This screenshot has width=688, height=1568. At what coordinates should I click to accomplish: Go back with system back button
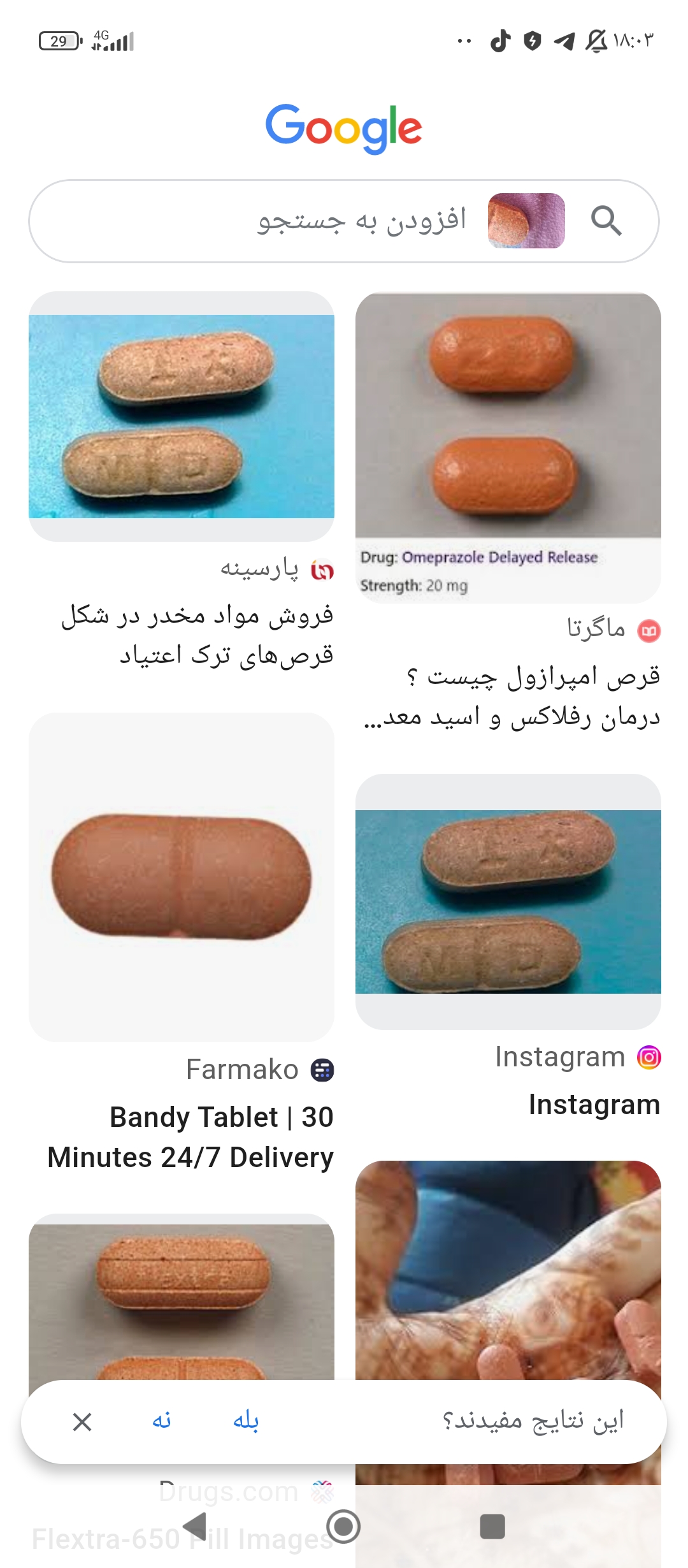click(x=195, y=1527)
